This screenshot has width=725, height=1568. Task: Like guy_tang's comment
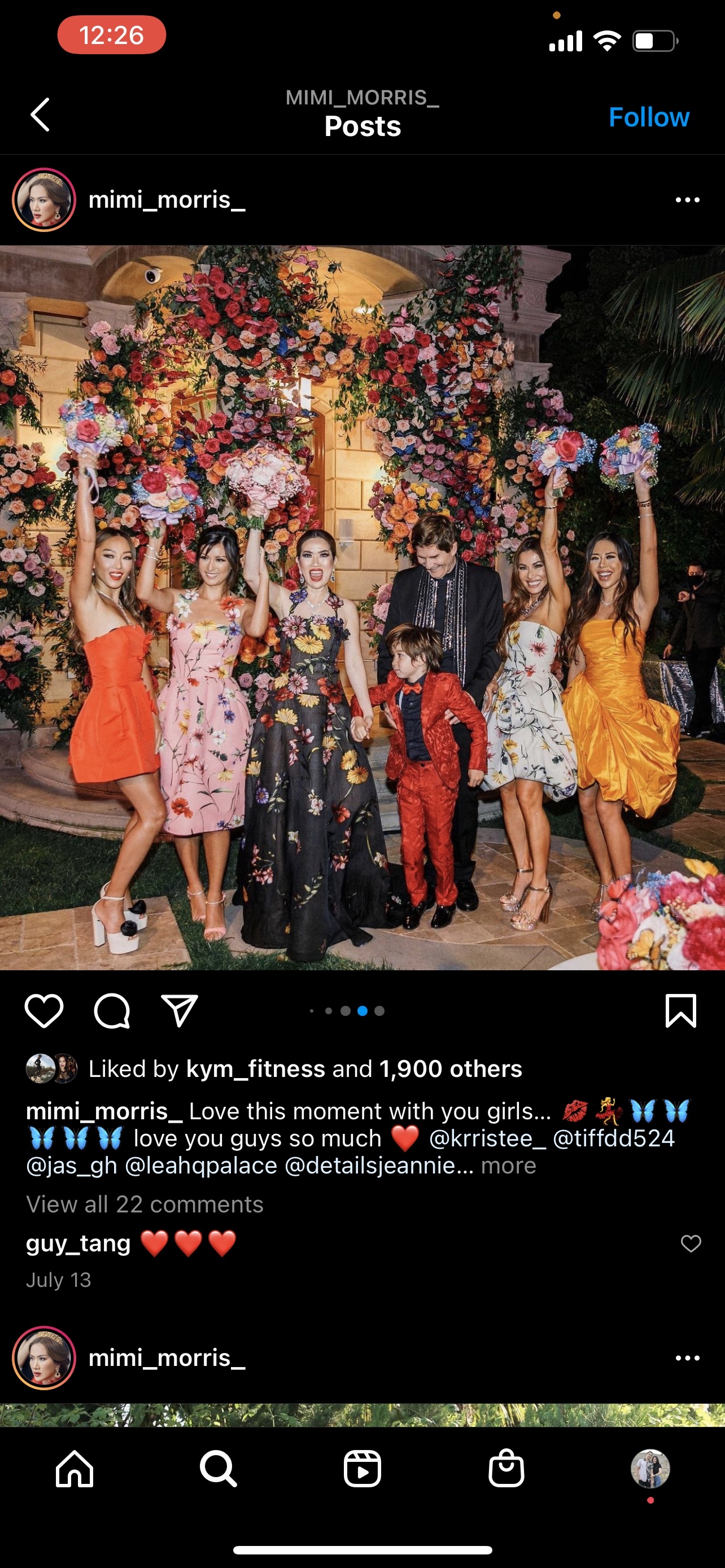click(x=691, y=1243)
